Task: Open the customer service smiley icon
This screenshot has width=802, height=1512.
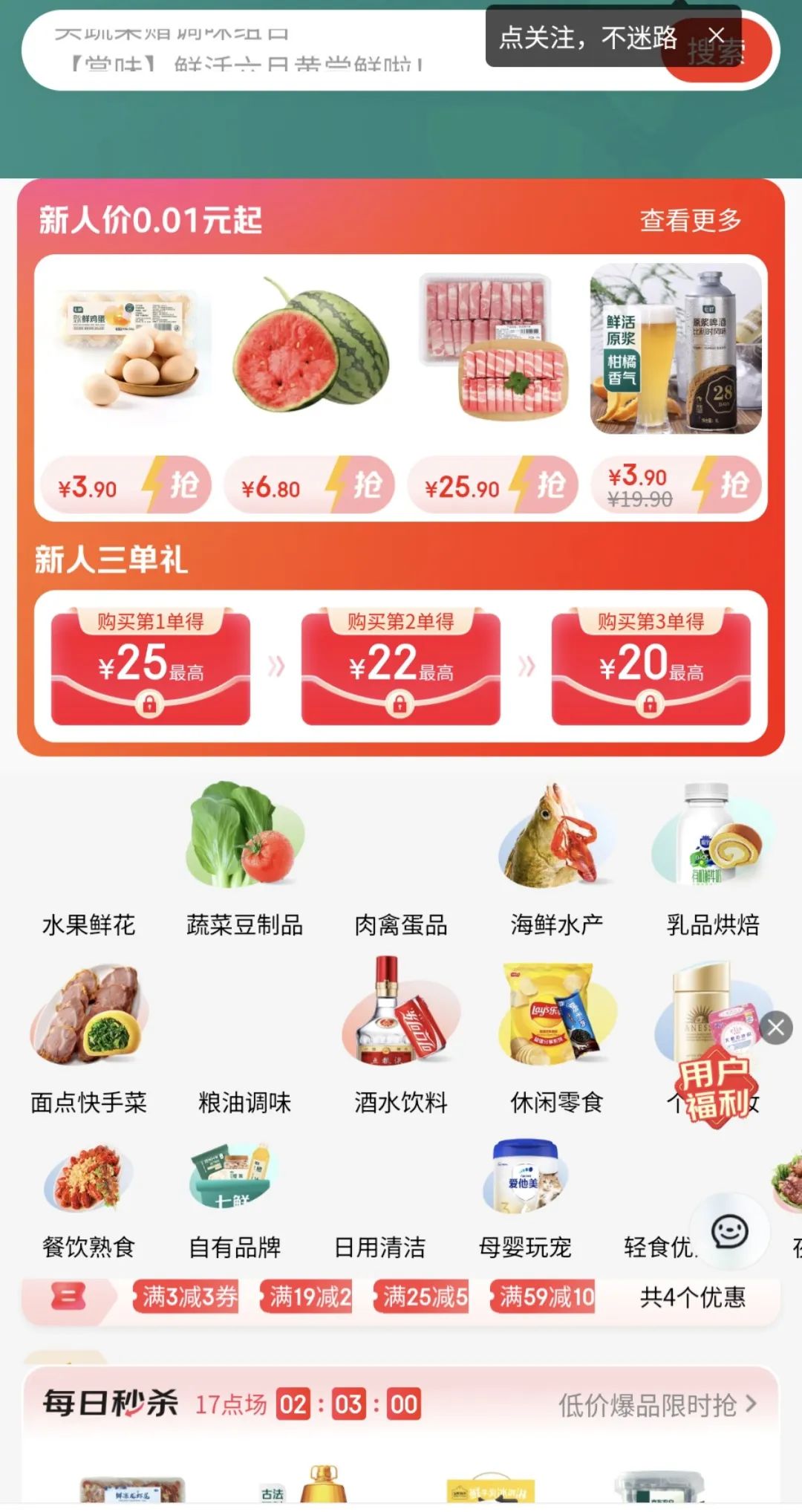Action: 729,1233
